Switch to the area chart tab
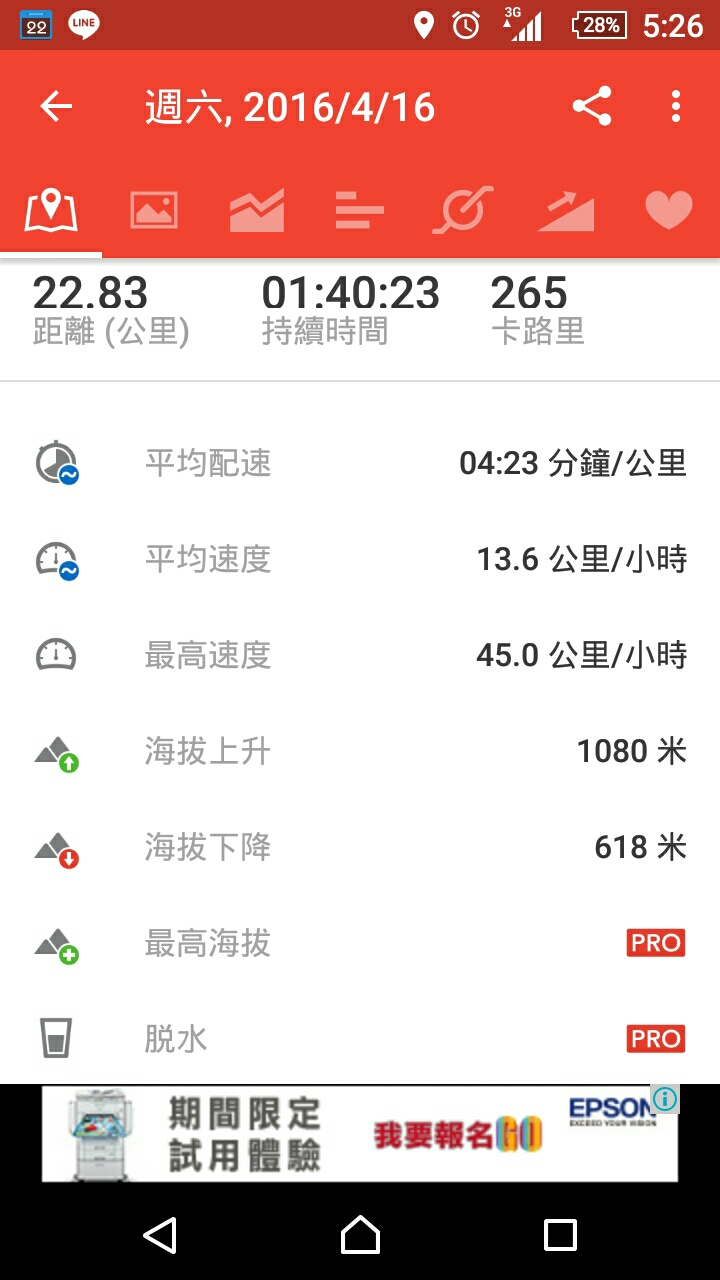This screenshot has width=720, height=1280. point(257,211)
